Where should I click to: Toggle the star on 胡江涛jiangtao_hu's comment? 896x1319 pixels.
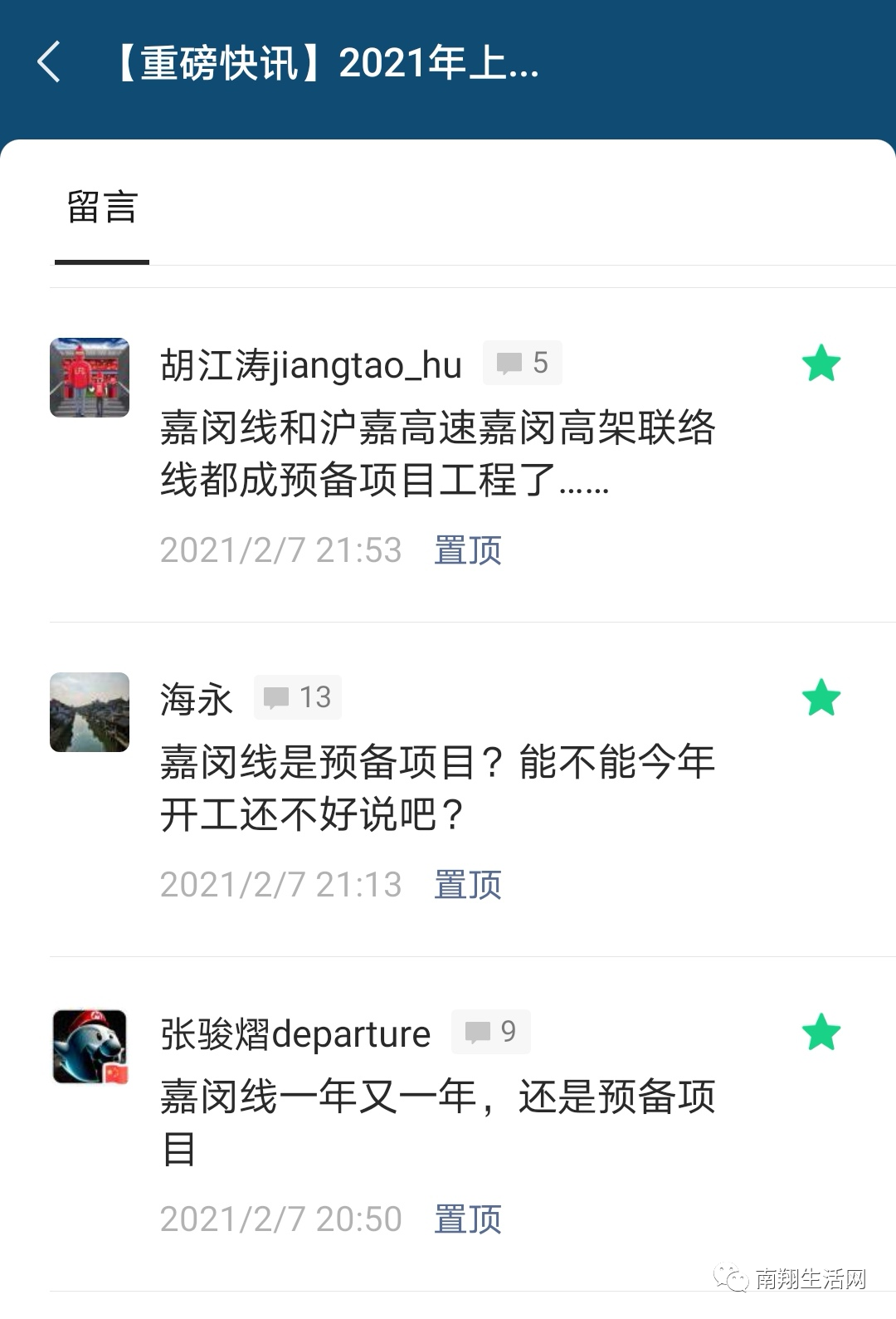coord(821,364)
